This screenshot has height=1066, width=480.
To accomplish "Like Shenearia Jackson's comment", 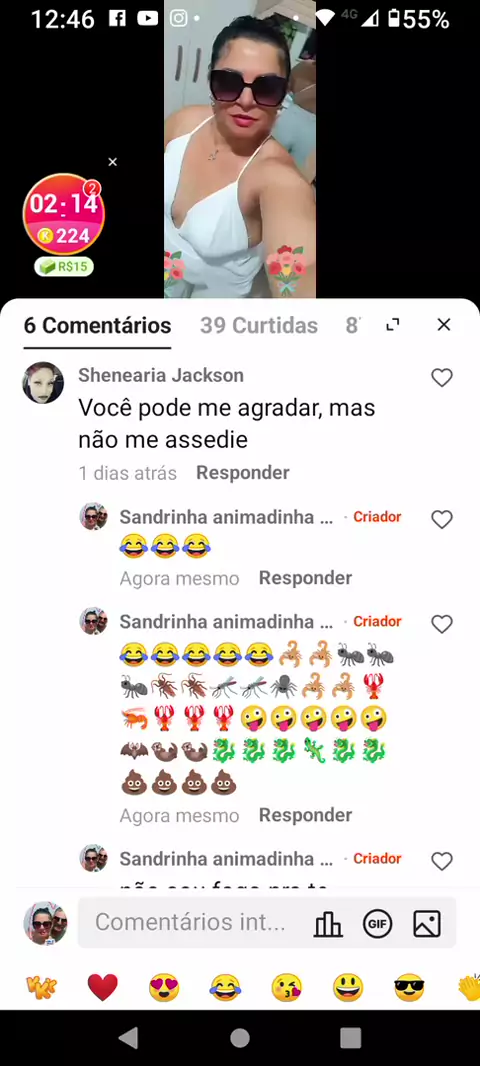I will (442, 377).
